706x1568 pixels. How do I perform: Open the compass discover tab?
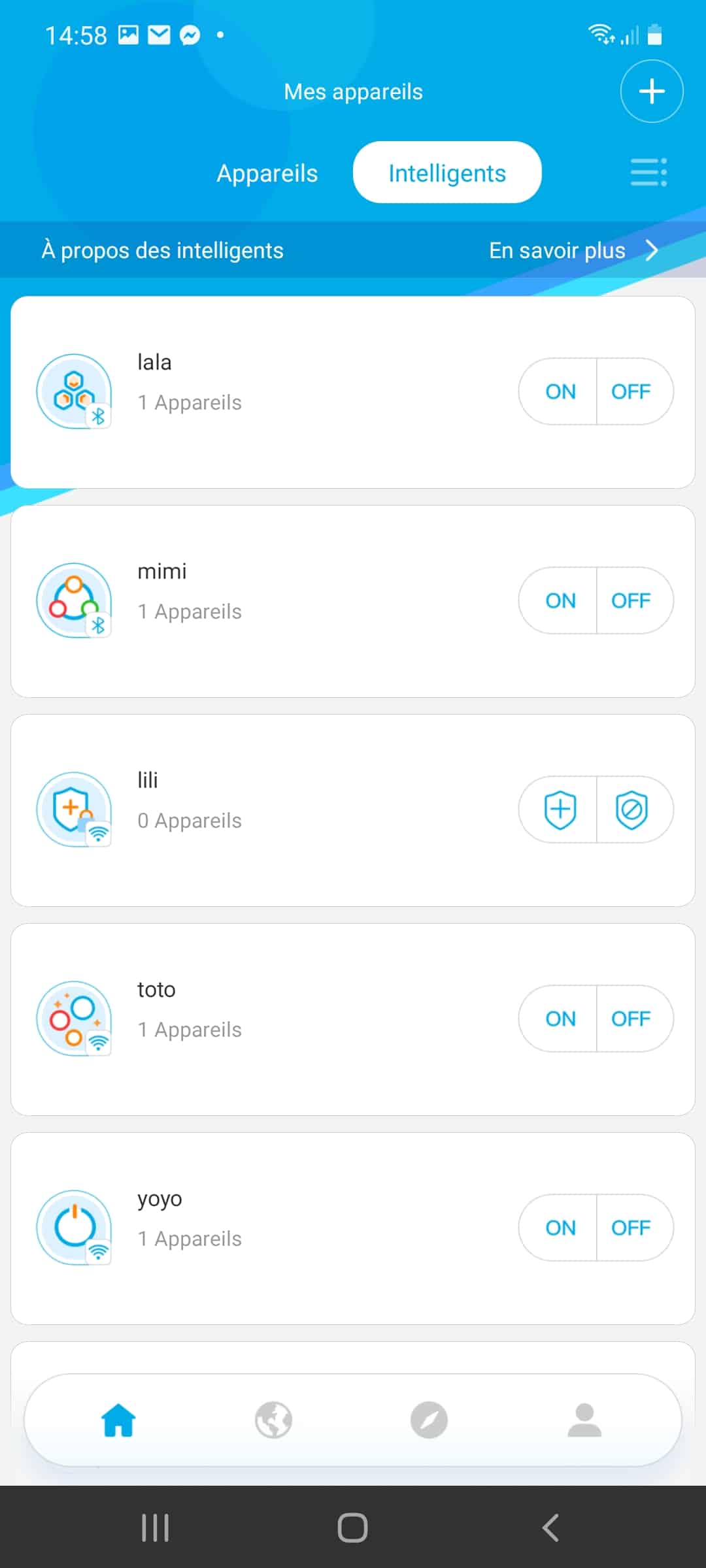[x=429, y=1420]
